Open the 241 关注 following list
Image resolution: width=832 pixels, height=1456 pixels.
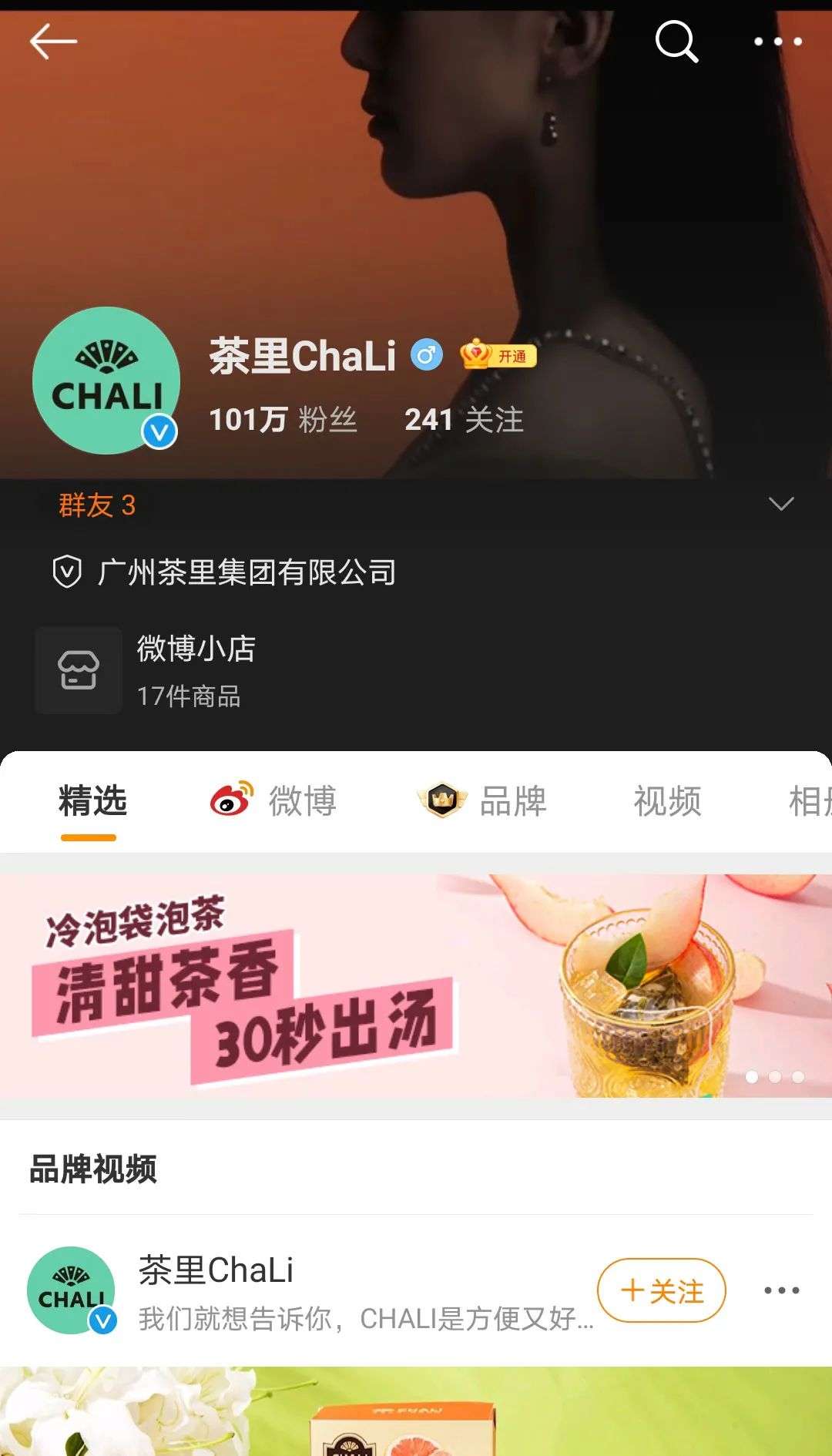tap(465, 420)
